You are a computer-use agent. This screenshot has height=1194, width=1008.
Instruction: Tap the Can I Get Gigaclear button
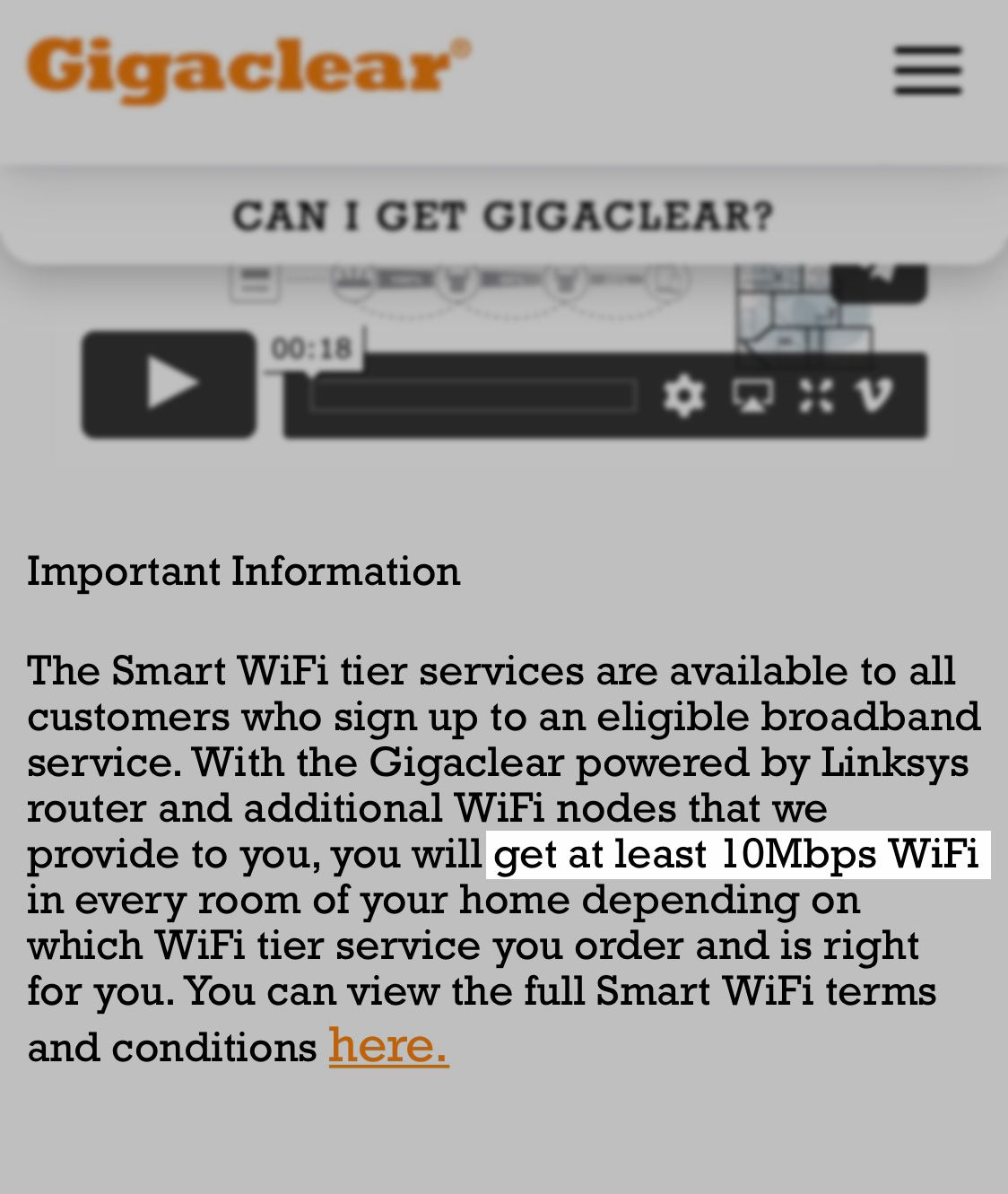[502, 216]
